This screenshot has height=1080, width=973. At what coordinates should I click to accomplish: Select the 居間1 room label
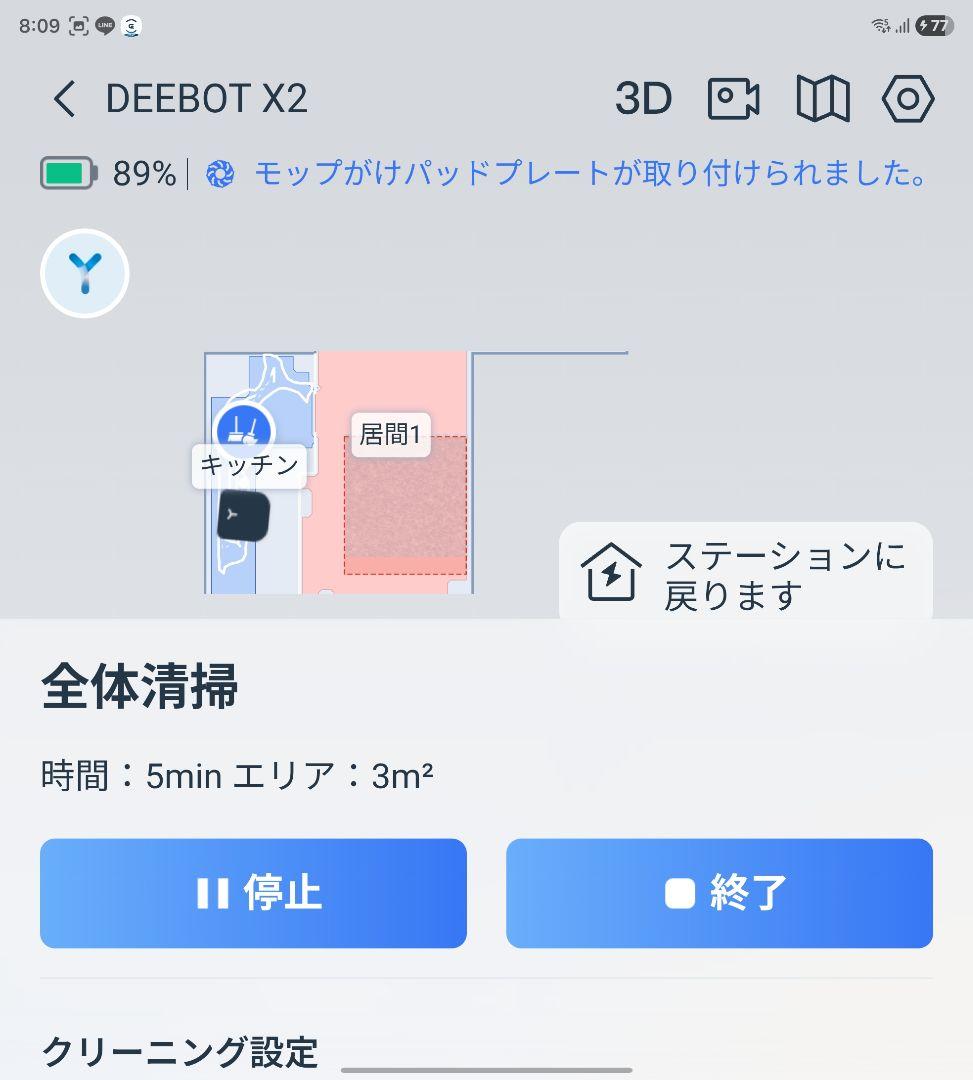(390, 436)
